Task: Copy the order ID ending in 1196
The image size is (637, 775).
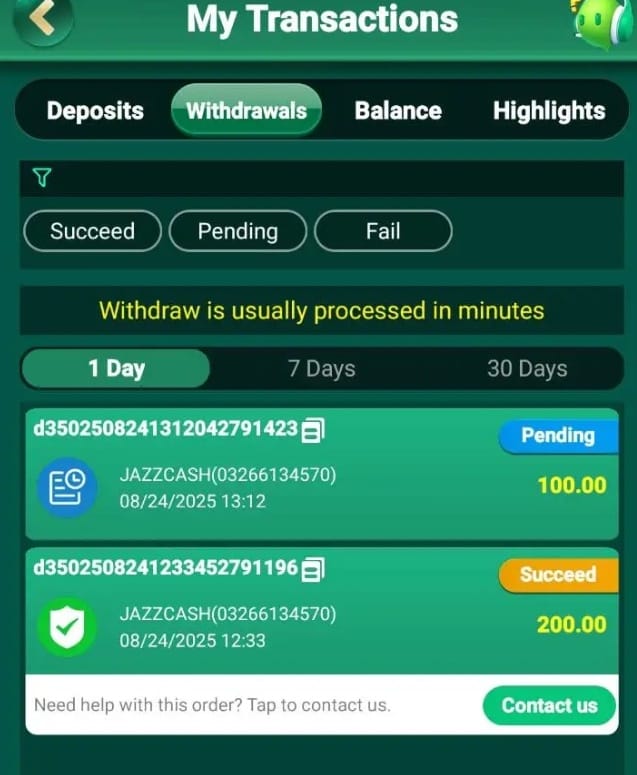Action: (313, 569)
